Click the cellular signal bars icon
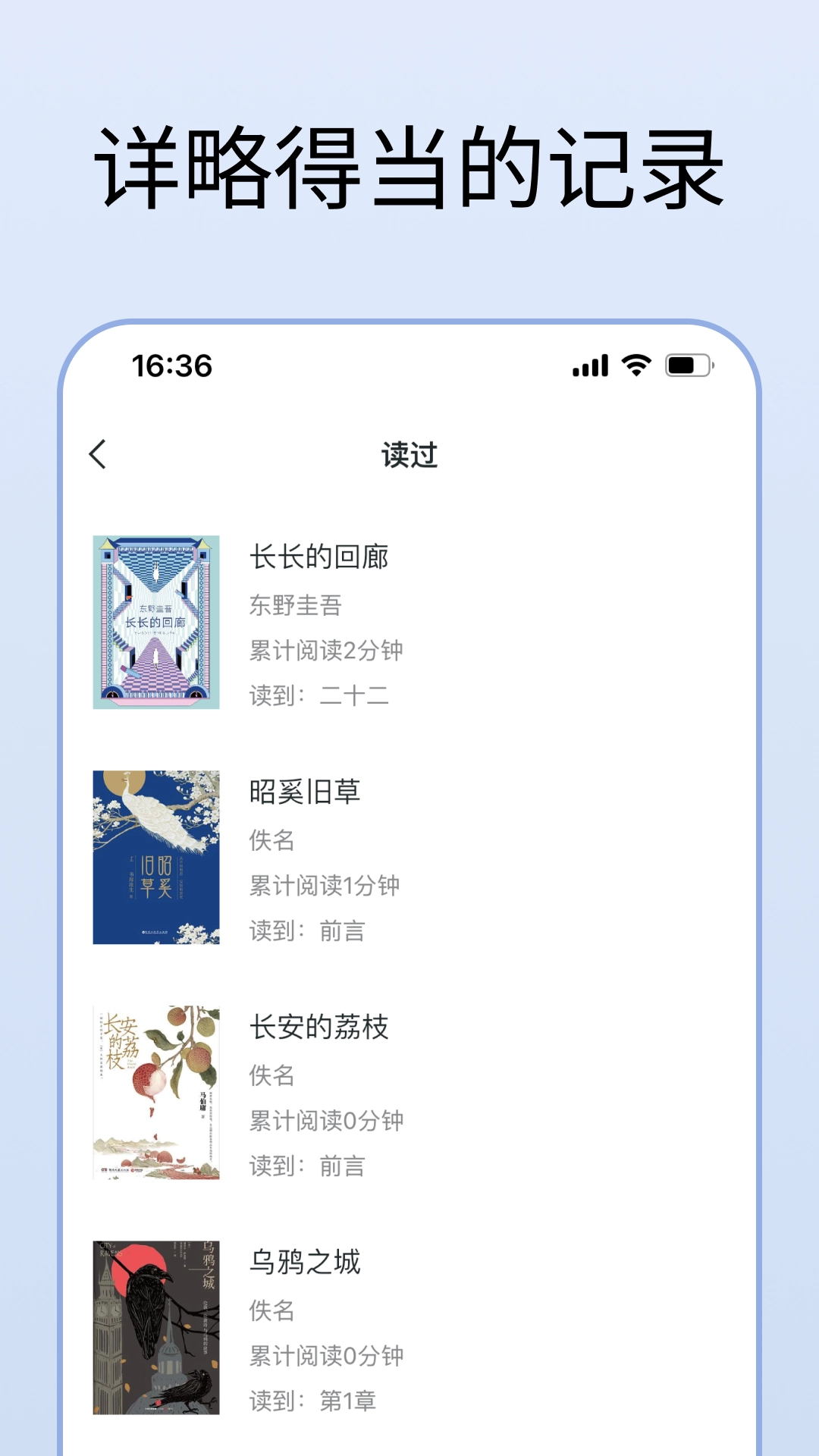The width and height of the screenshot is (819, 1456). 590,366
